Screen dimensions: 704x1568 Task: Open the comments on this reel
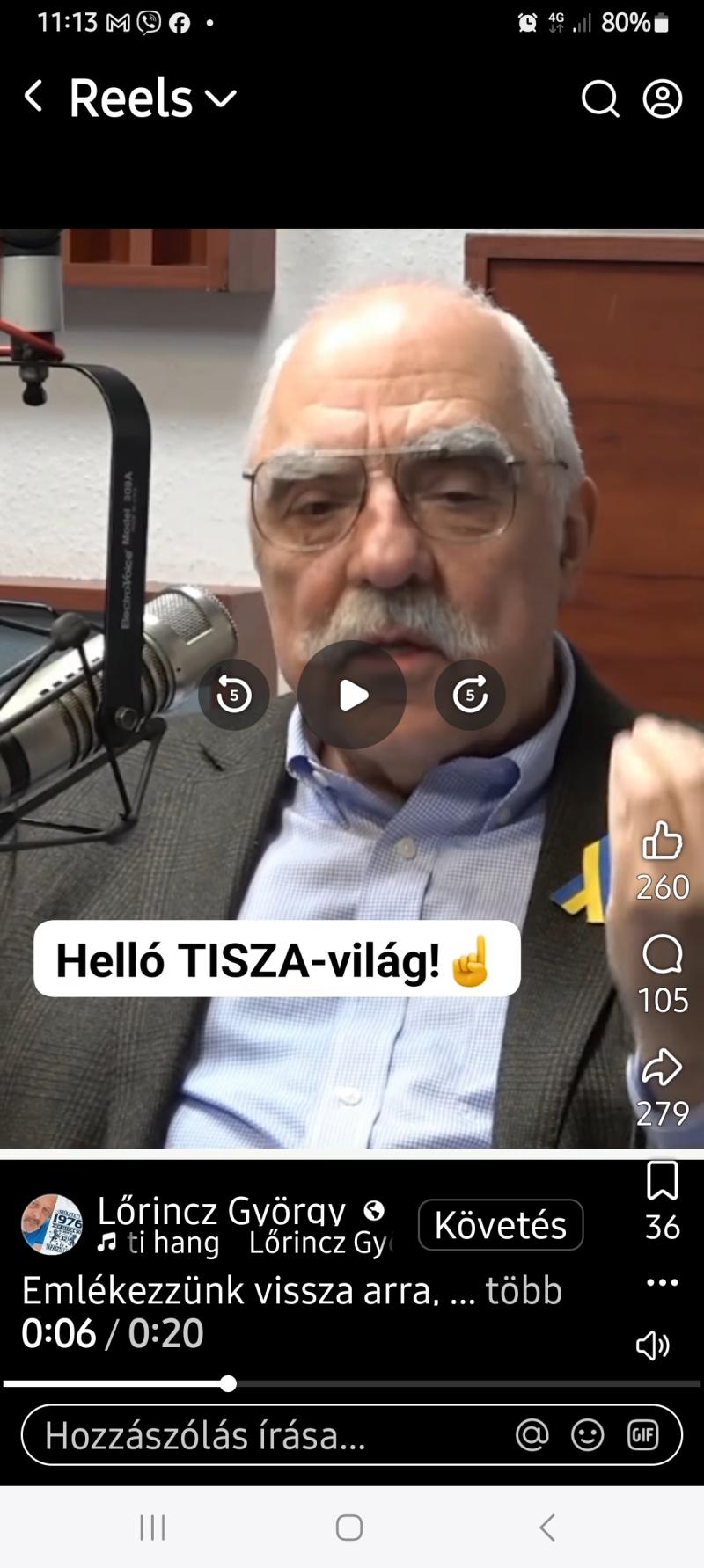[662, 954]
